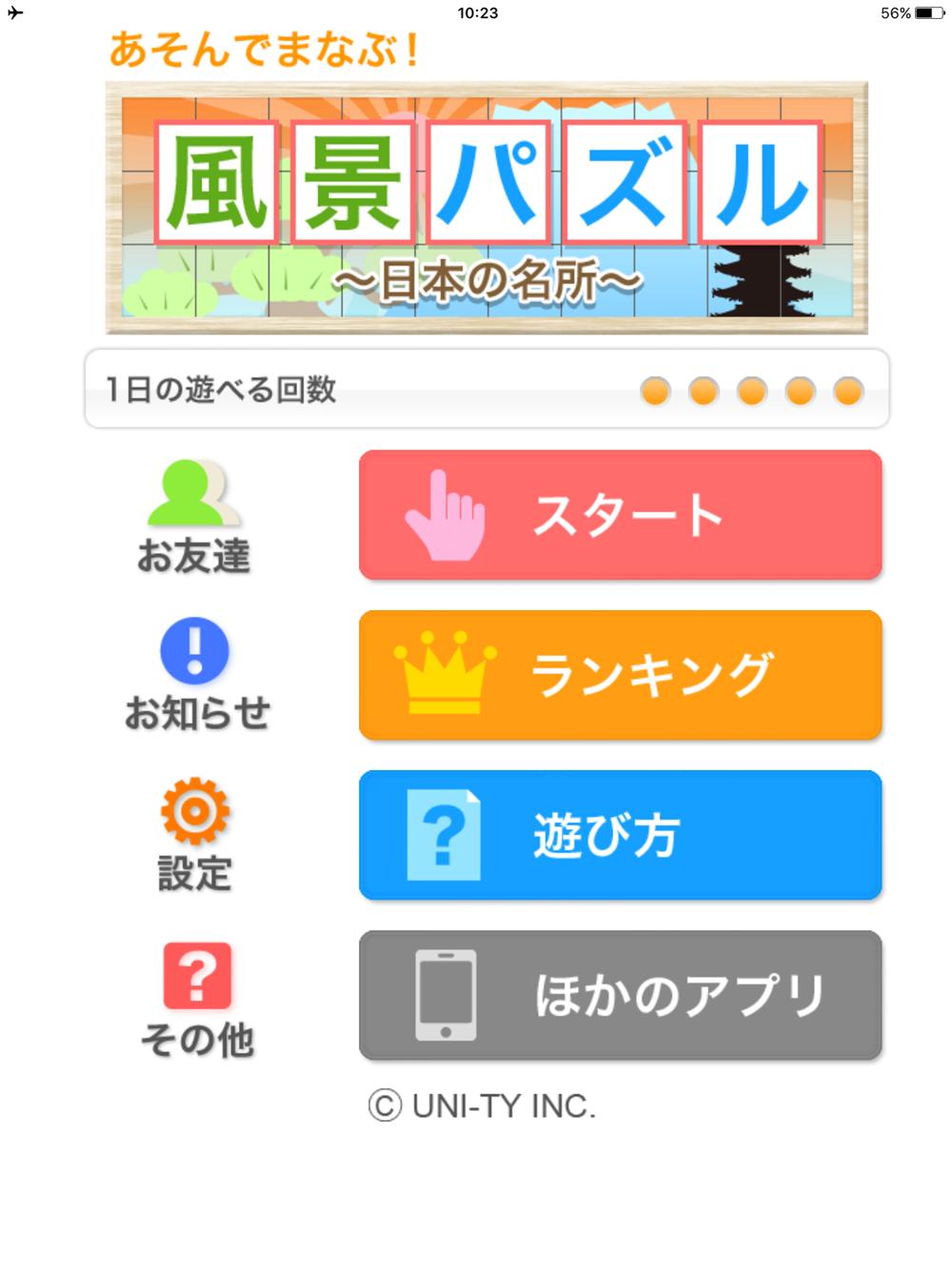Tap the red スタート button
The height and width of the screenshot is (1270, 952).
pyautogui.click(x=620, y=515)
